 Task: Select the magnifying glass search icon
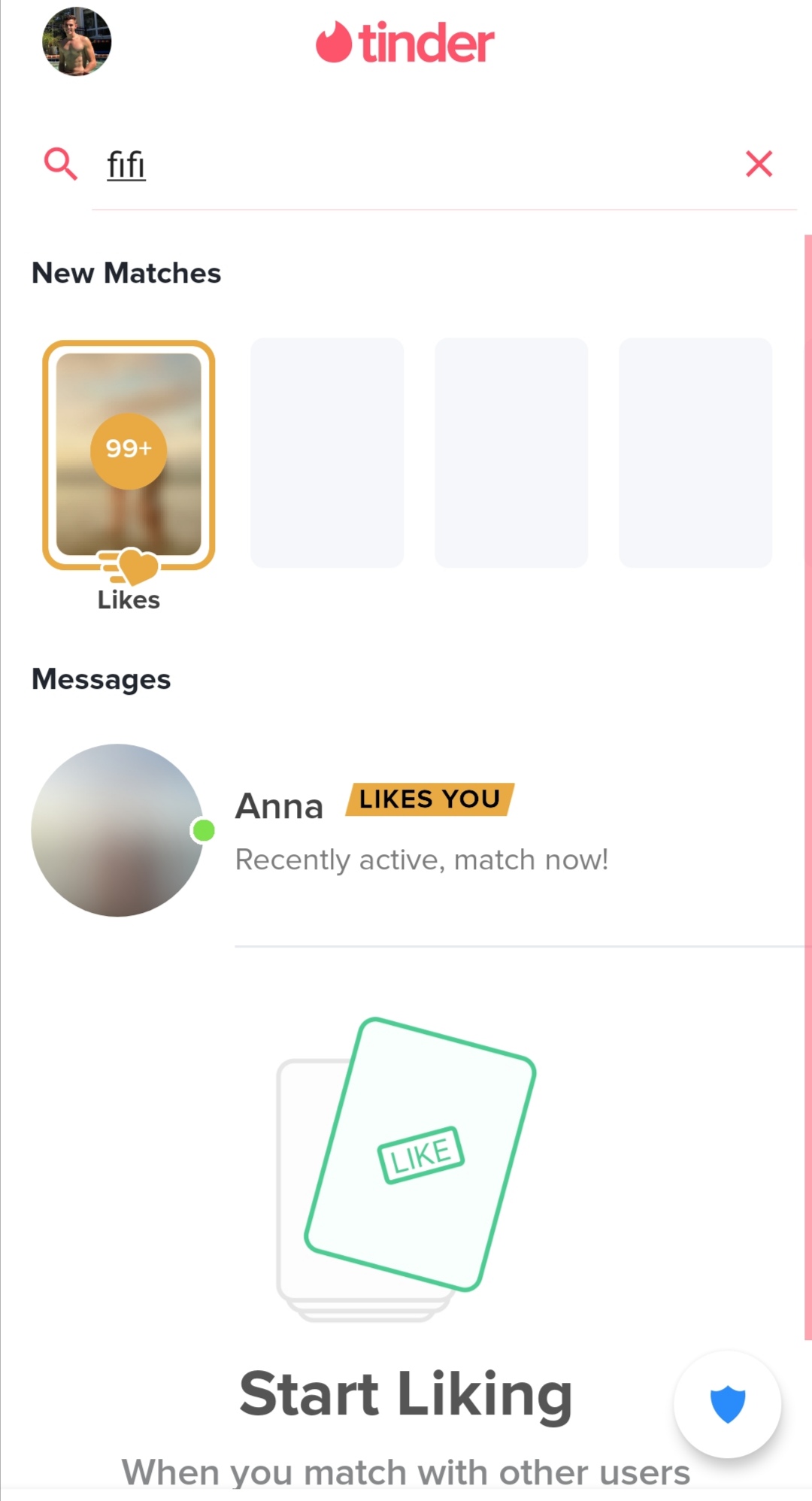click(x=60, y=163)
